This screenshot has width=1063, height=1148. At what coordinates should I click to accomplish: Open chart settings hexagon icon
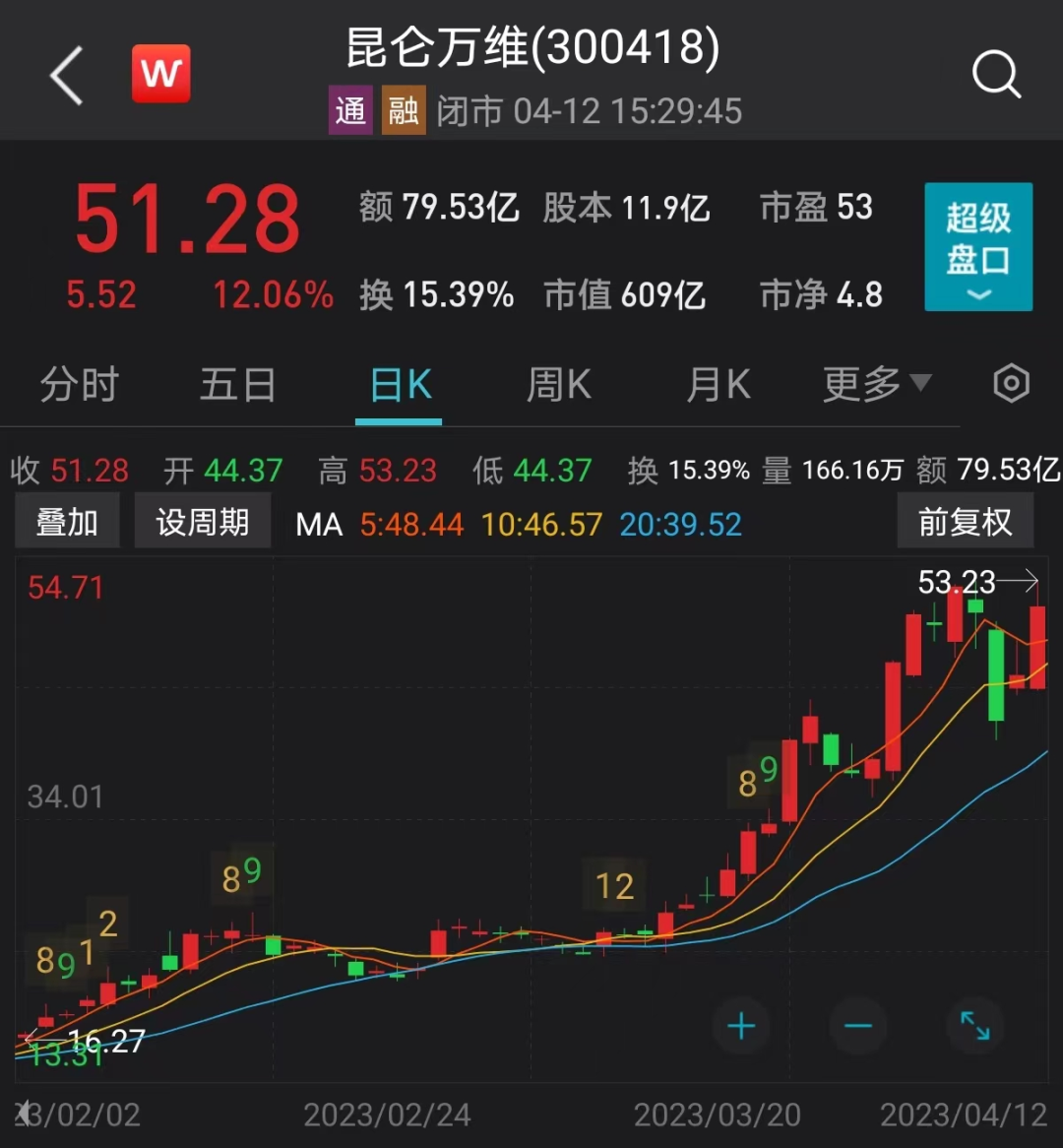point(1011,384)
